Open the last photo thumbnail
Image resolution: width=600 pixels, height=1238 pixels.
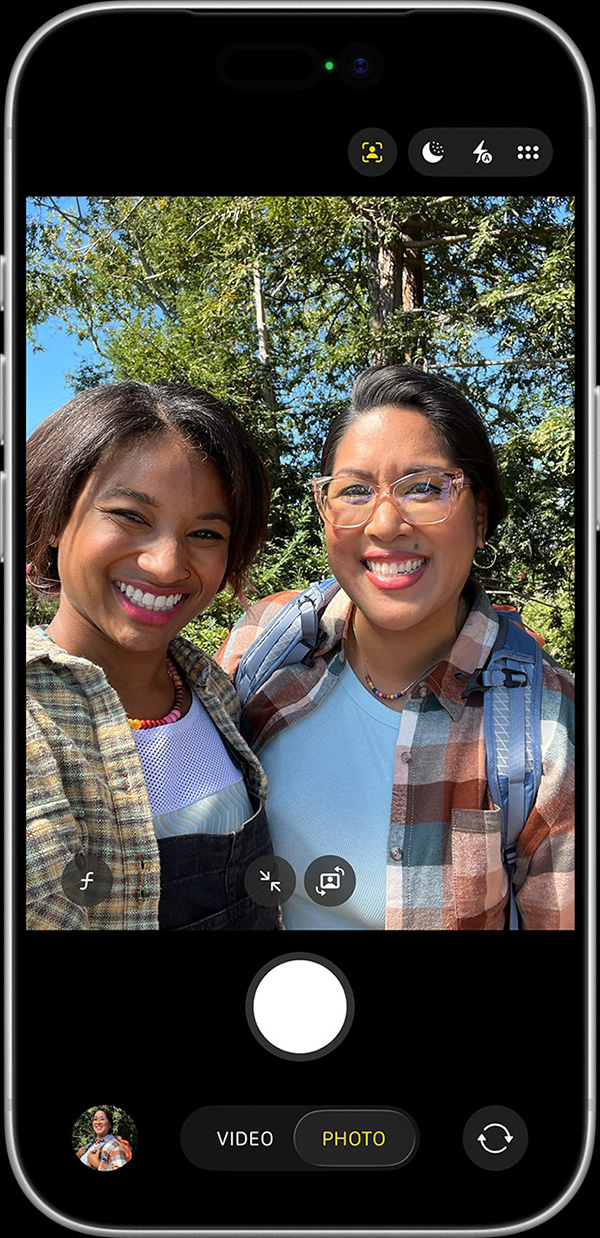104,1138
